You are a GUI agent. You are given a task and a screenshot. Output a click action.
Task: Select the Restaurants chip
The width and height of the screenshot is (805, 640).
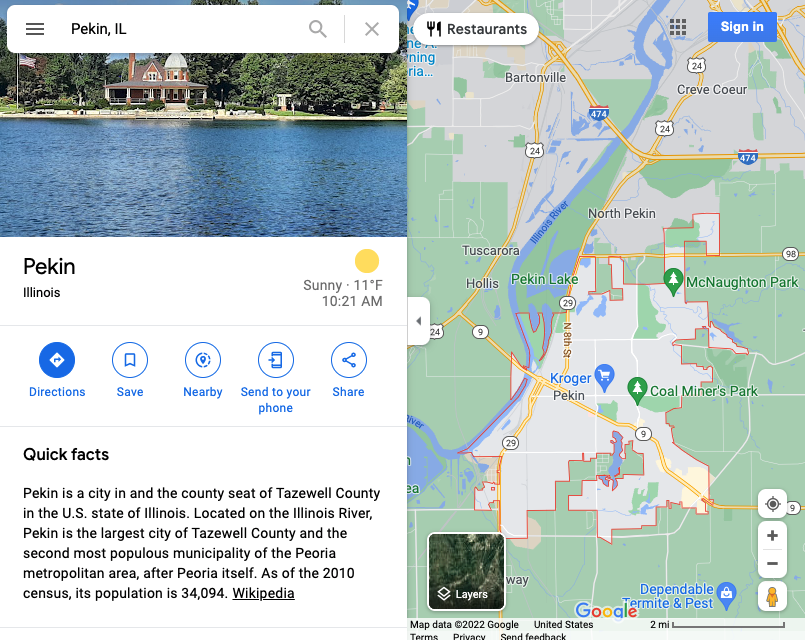[476, 29]
